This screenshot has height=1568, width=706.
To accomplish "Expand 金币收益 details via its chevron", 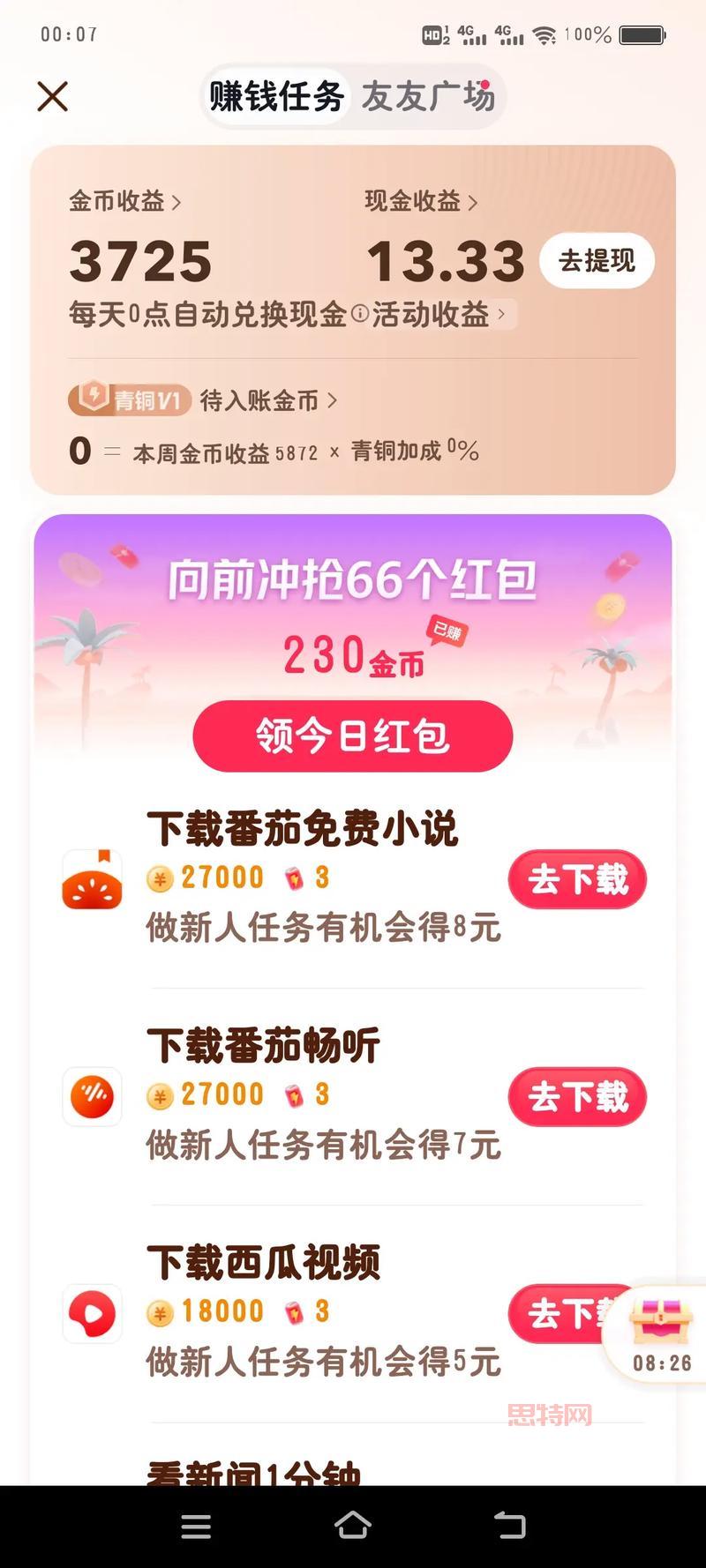I will point(177,201).
